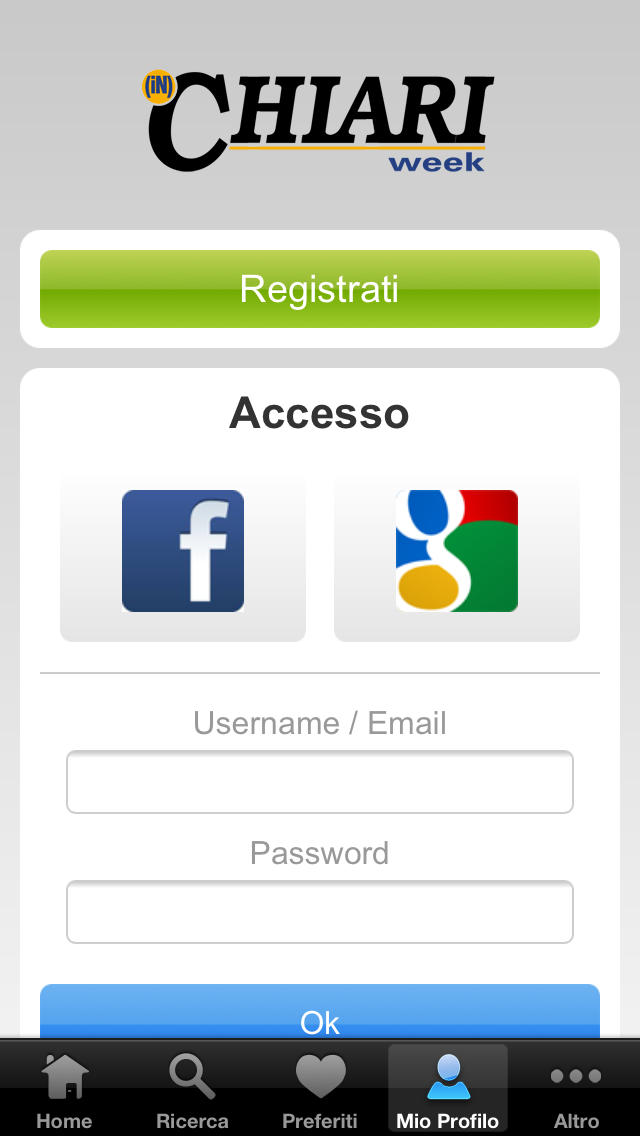Sign in using the Google icon
This screenshot has width=640, height=1136.
[x=457, y=559]
